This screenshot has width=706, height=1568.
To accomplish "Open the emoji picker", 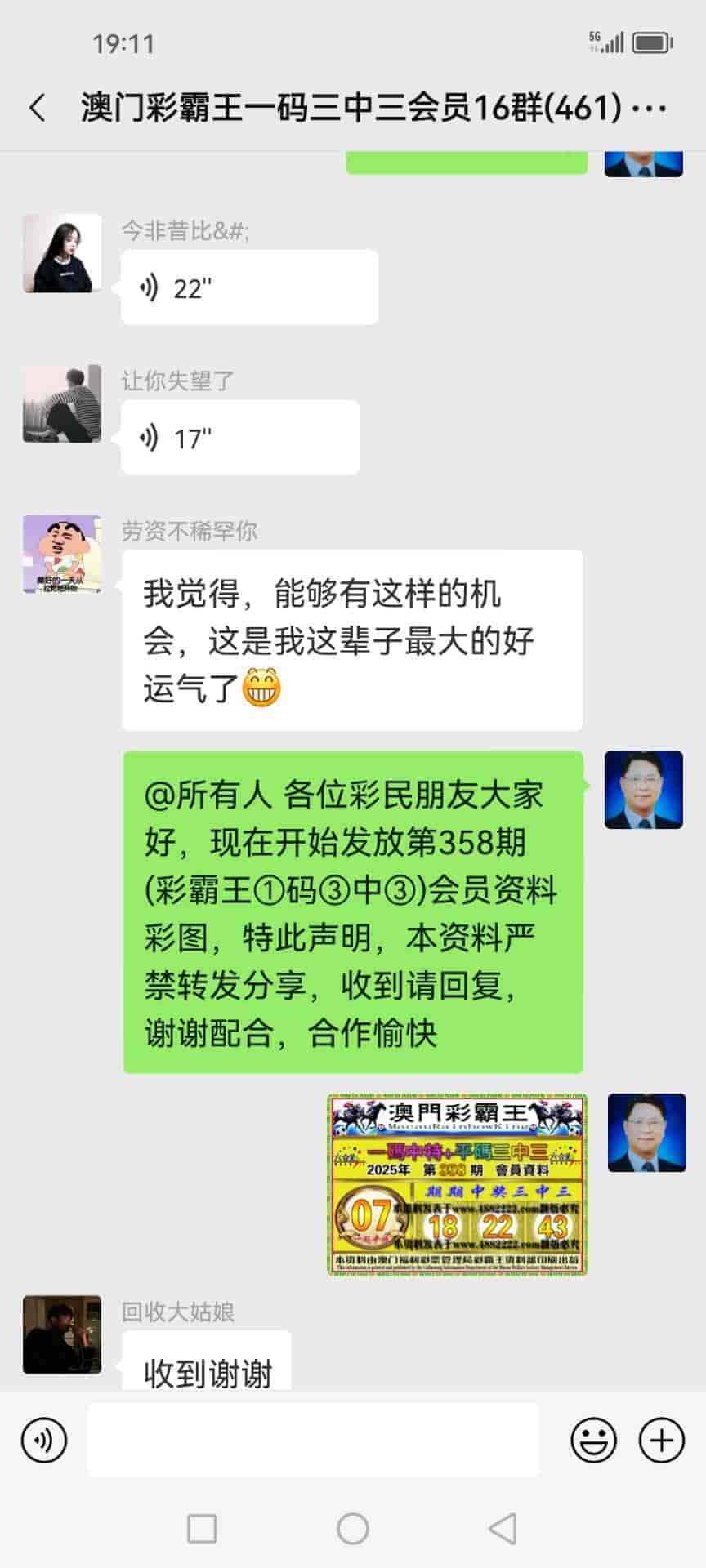I will click(593, 1441).
